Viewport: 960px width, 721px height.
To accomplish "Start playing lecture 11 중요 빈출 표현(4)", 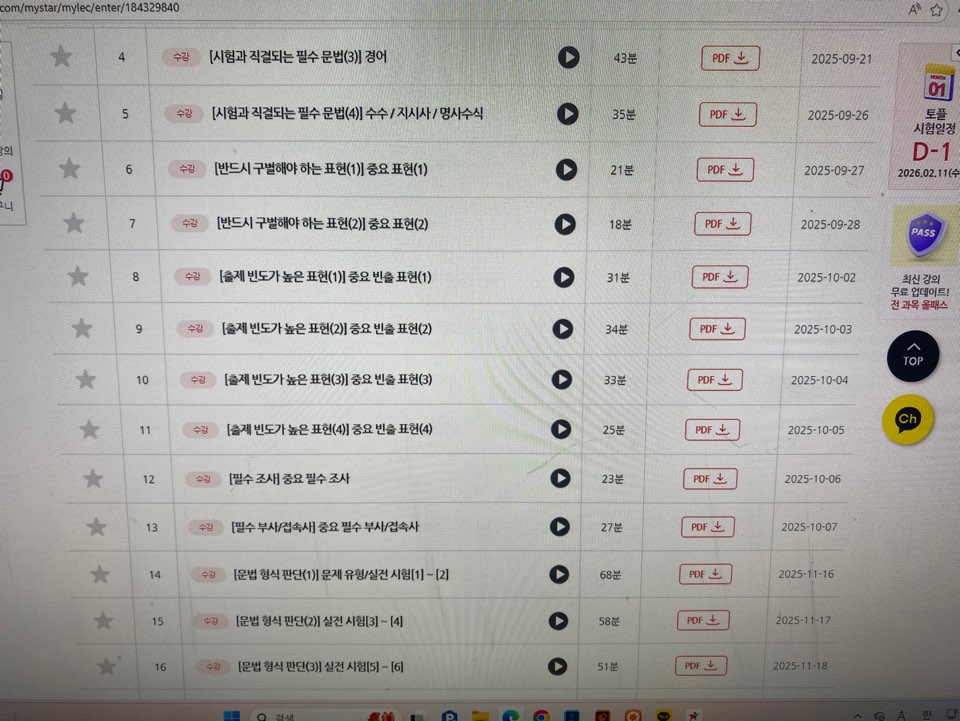I will point(561,430).
